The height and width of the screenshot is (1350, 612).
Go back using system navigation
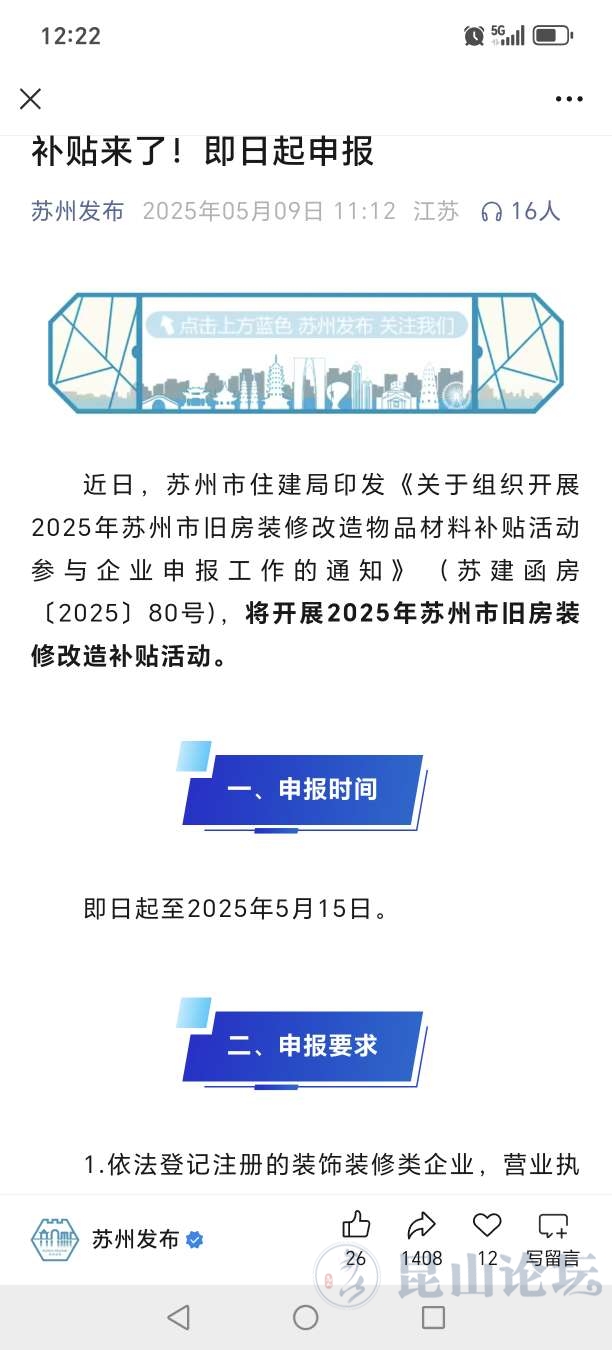[178, 1317]
